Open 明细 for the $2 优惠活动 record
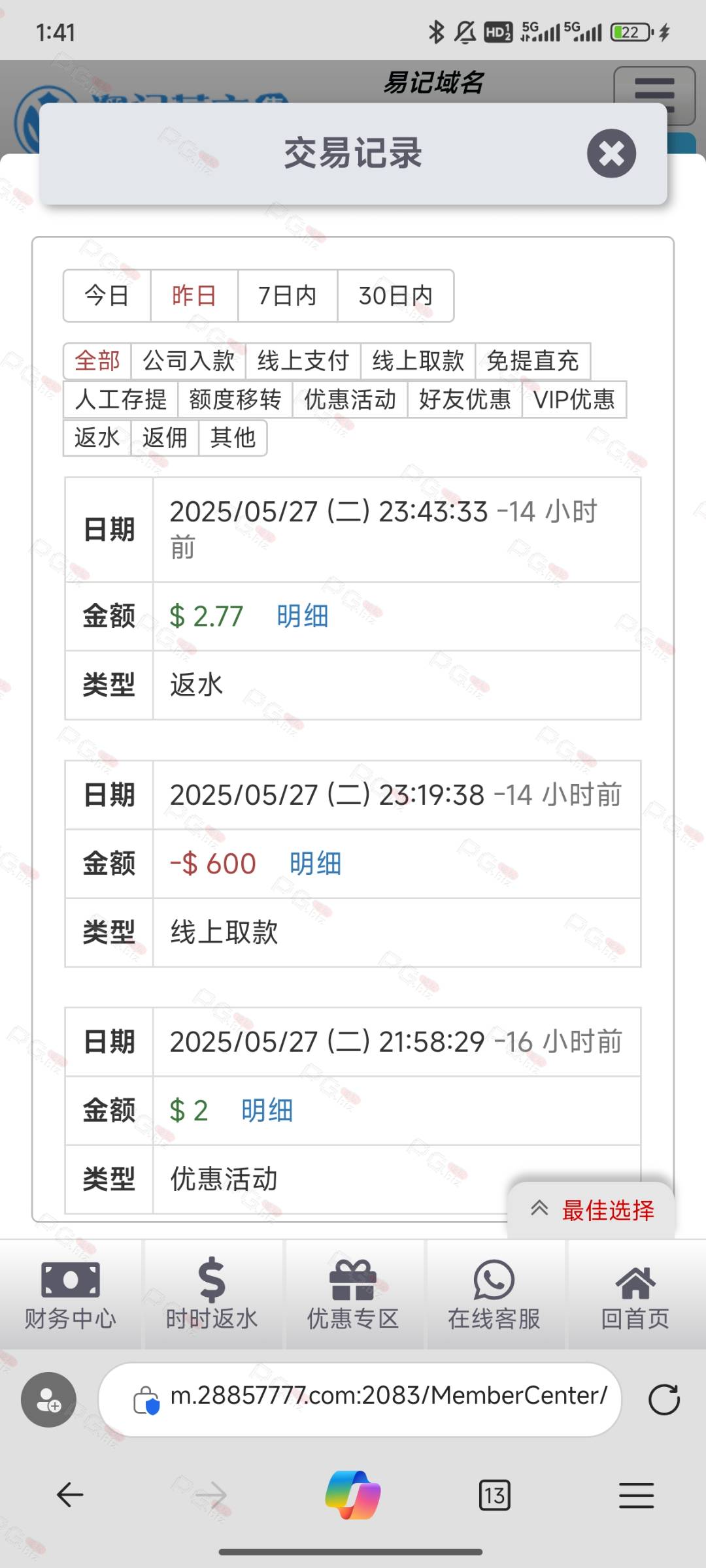This screenshot has height=1568, width=706. click(267, 1111)
